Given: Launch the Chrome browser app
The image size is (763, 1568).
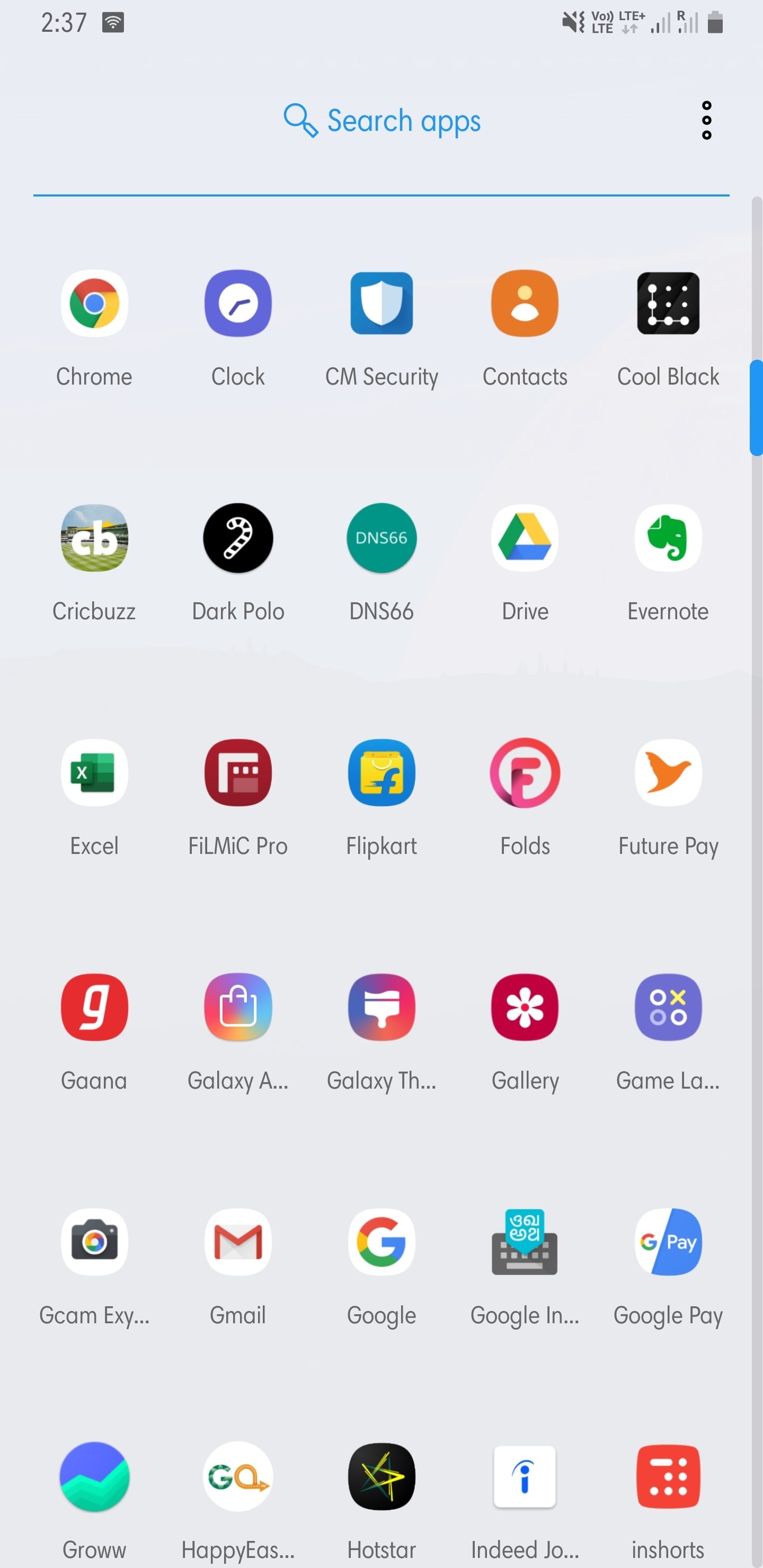Looking at the screenshot, I should pos(94,303).
